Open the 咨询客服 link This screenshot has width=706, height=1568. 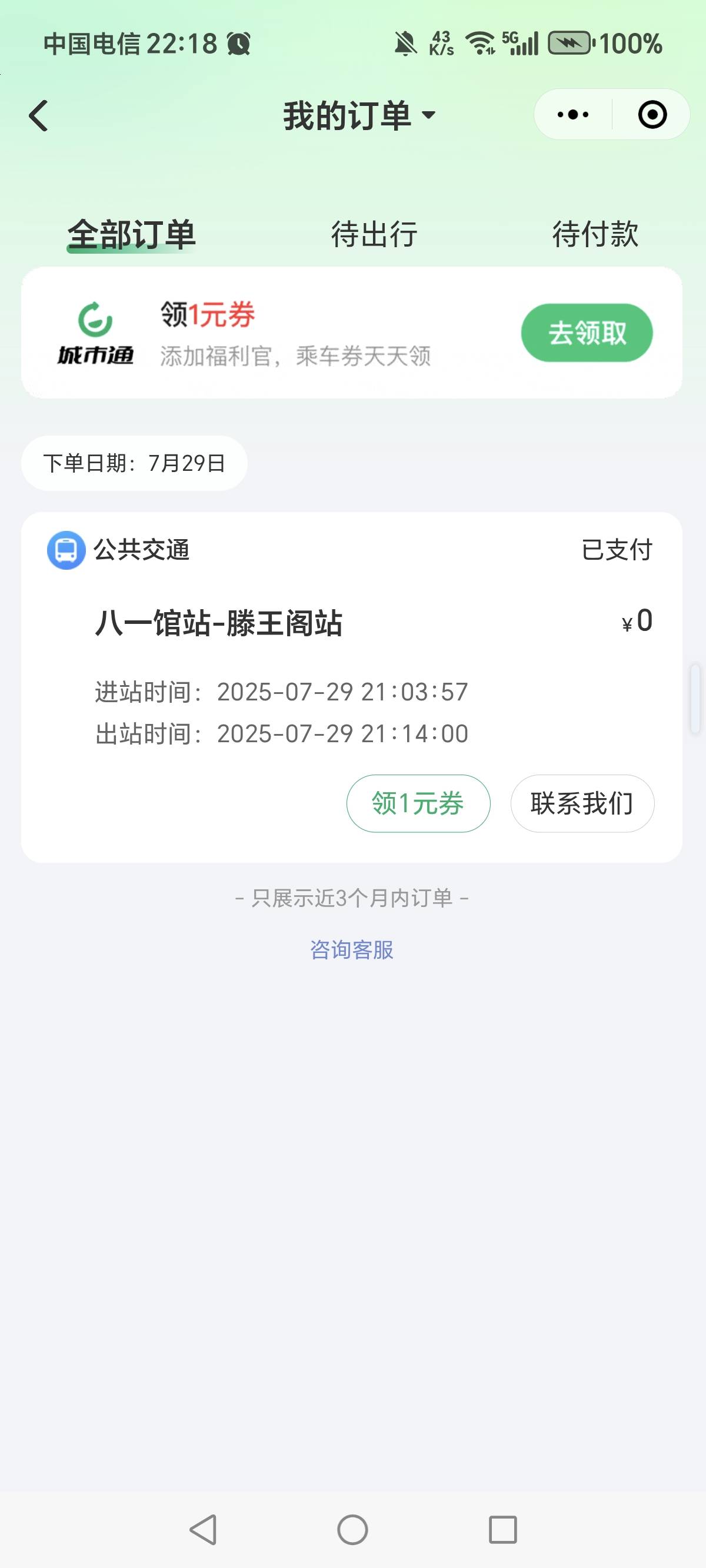(352, 949)
